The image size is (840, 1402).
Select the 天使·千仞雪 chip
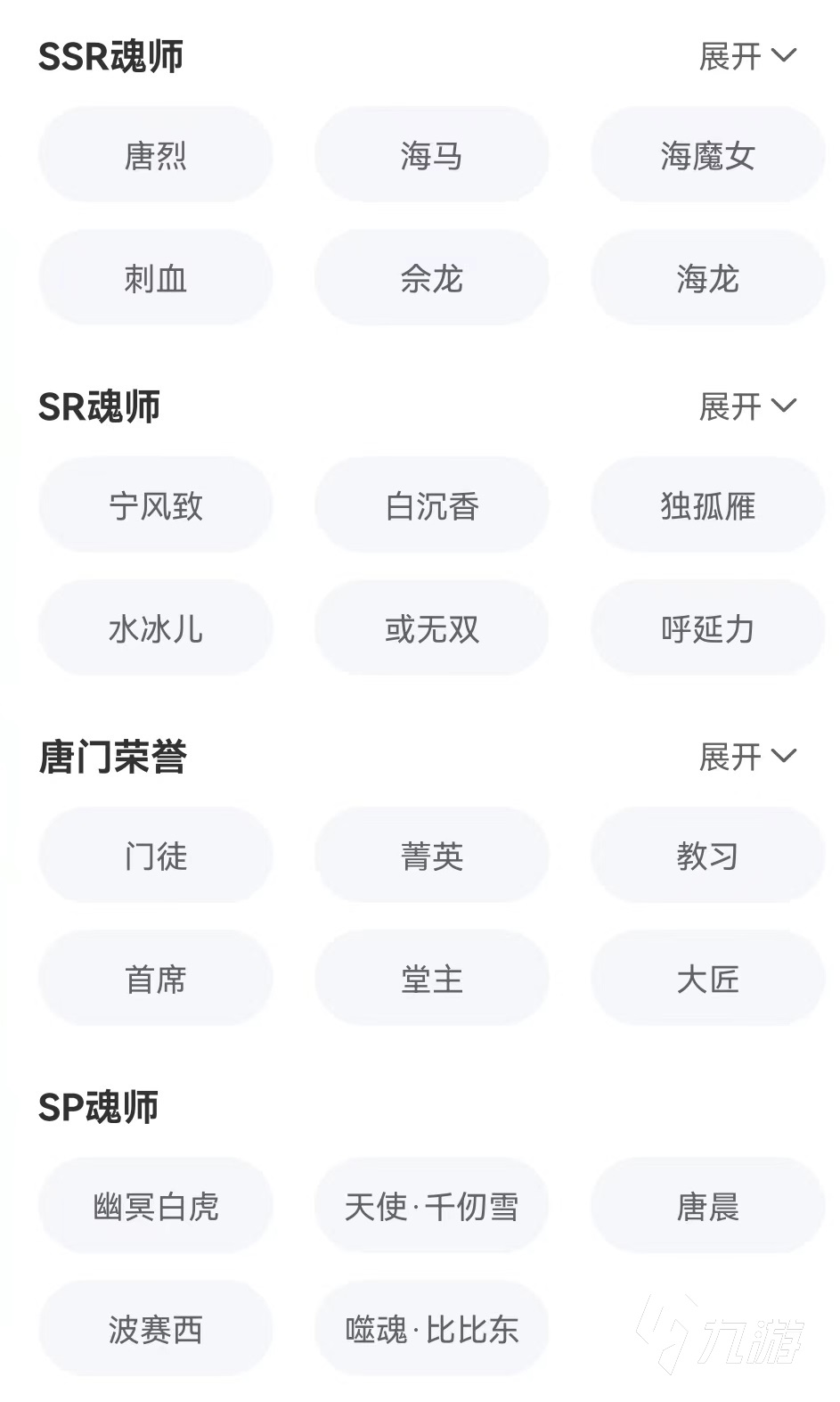tap(432, 1207)
